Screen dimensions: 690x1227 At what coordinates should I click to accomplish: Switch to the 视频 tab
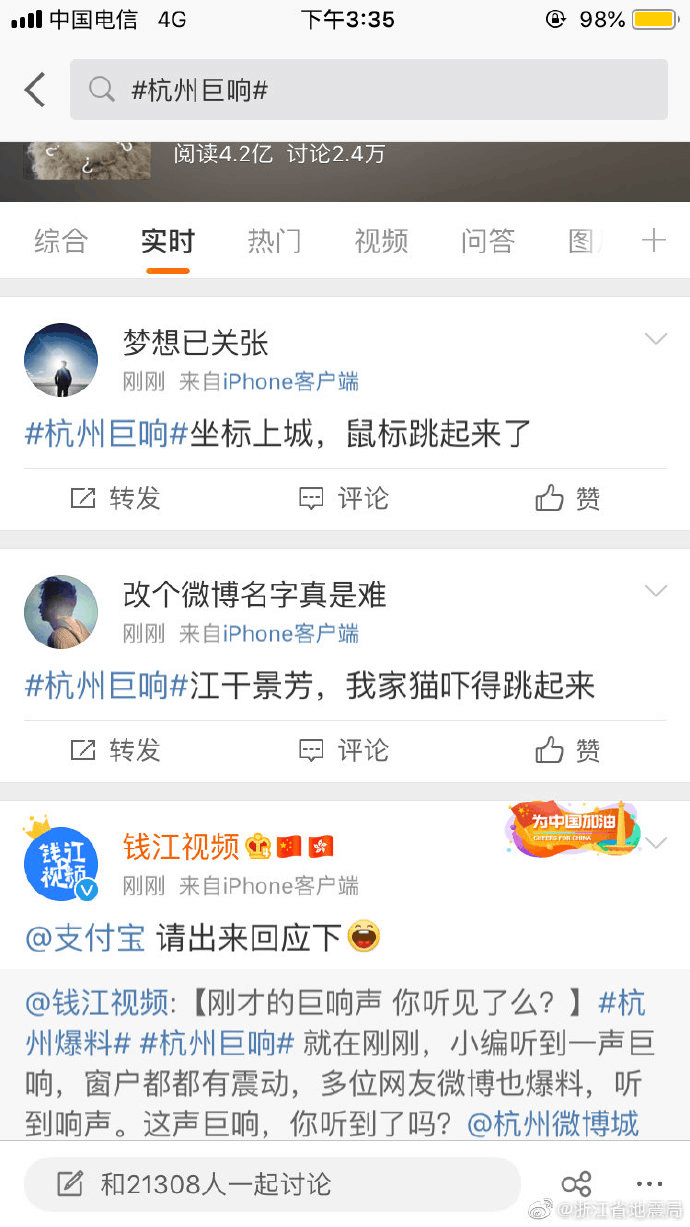(381, 241)
